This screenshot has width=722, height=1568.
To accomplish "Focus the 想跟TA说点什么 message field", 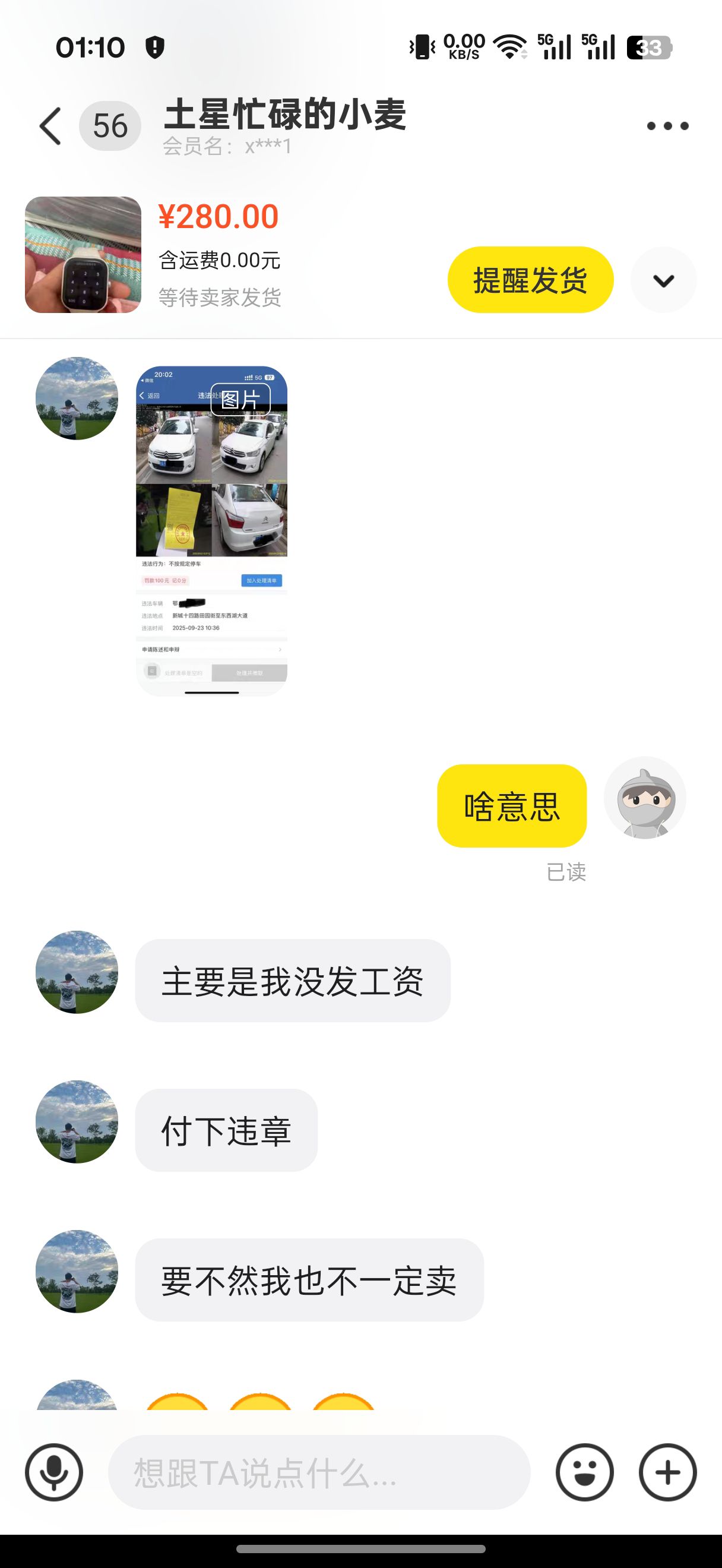I will click(x=319, y=1472).
